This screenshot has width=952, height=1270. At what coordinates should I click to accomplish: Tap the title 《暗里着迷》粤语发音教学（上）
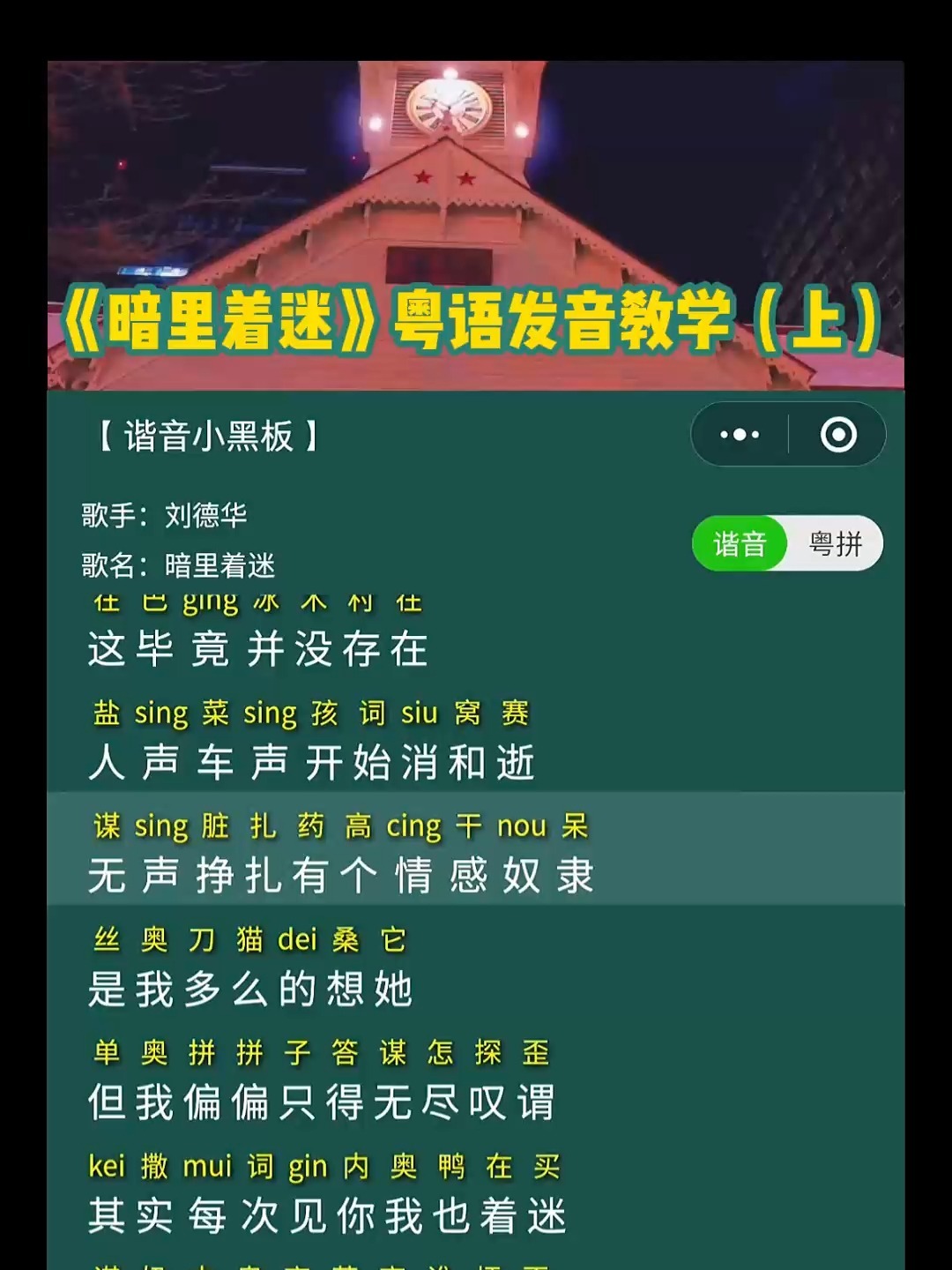476,320
